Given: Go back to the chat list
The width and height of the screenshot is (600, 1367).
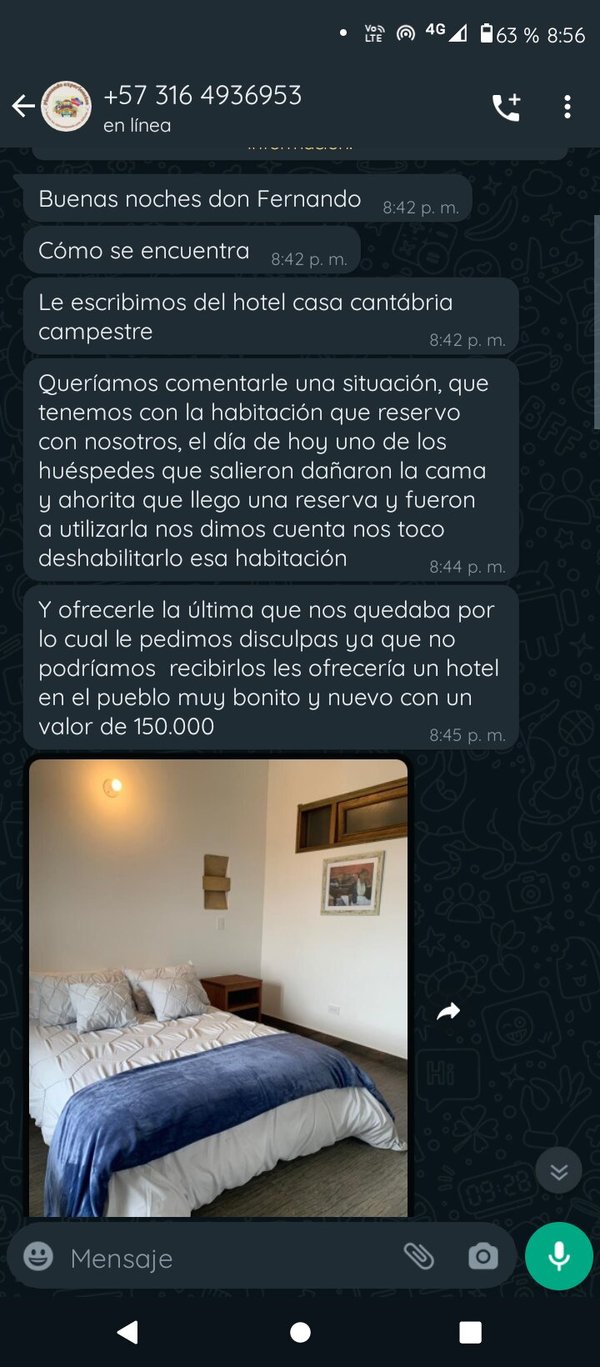Looking at the screenshot, I should [23, 107].
